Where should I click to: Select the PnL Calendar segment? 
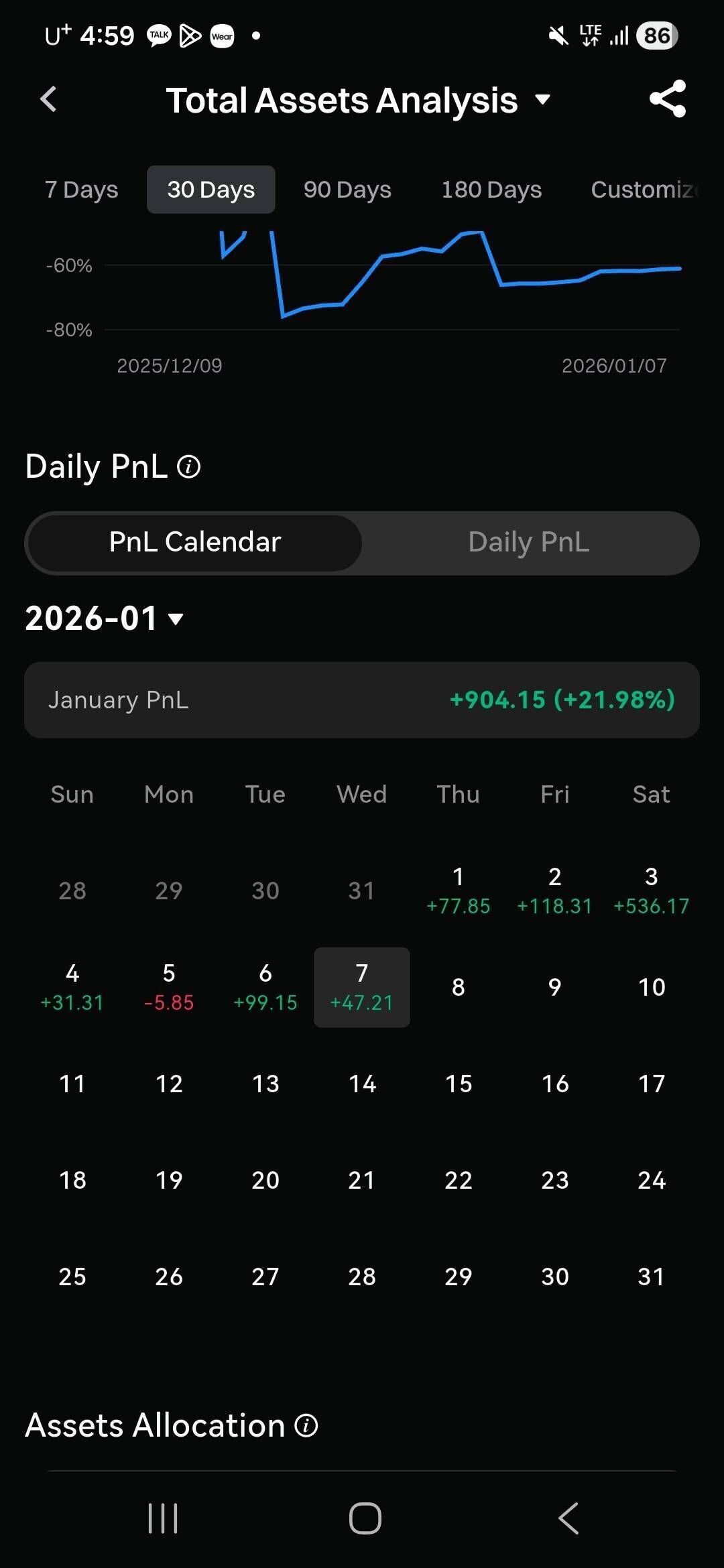coord(194,542)
